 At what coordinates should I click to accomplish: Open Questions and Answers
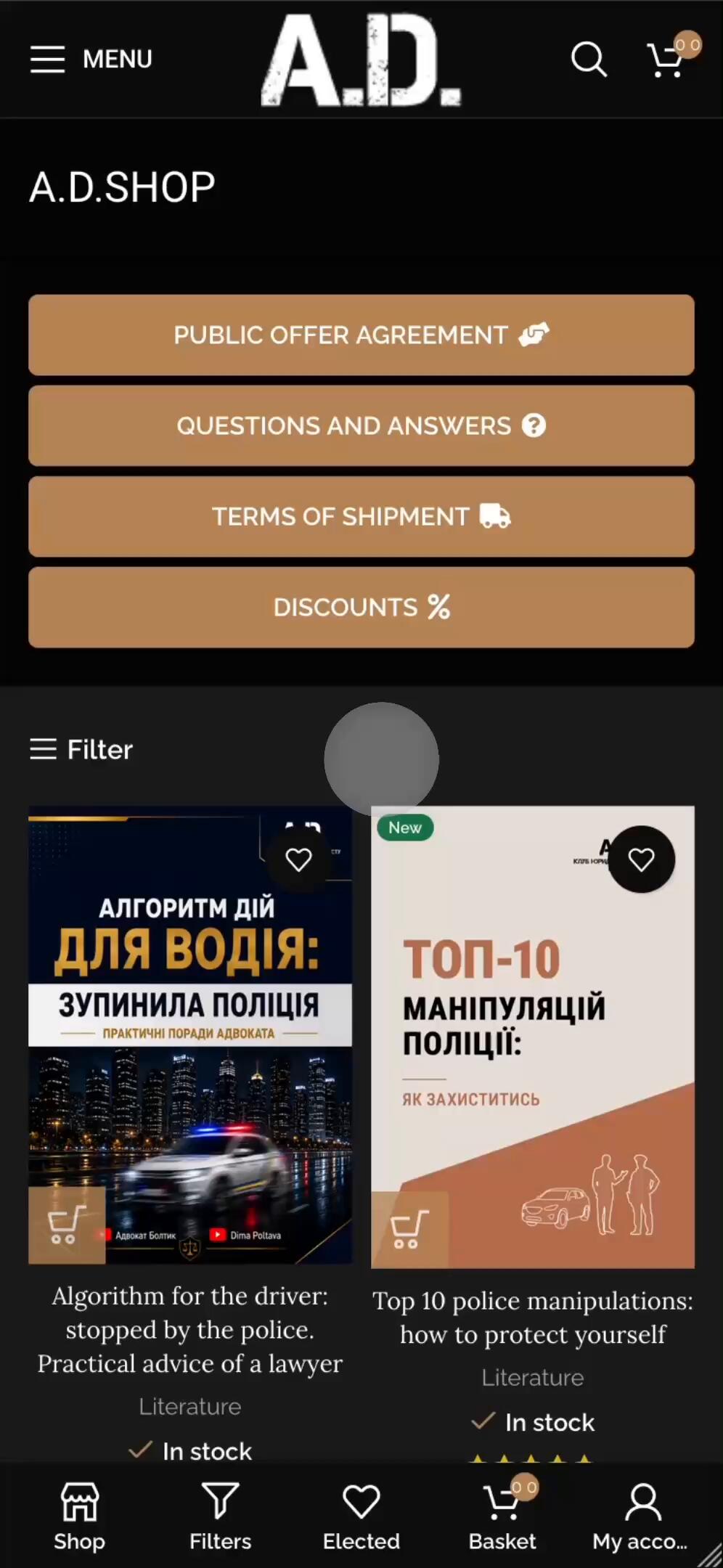pyautogui.click(x=361, y=425)
